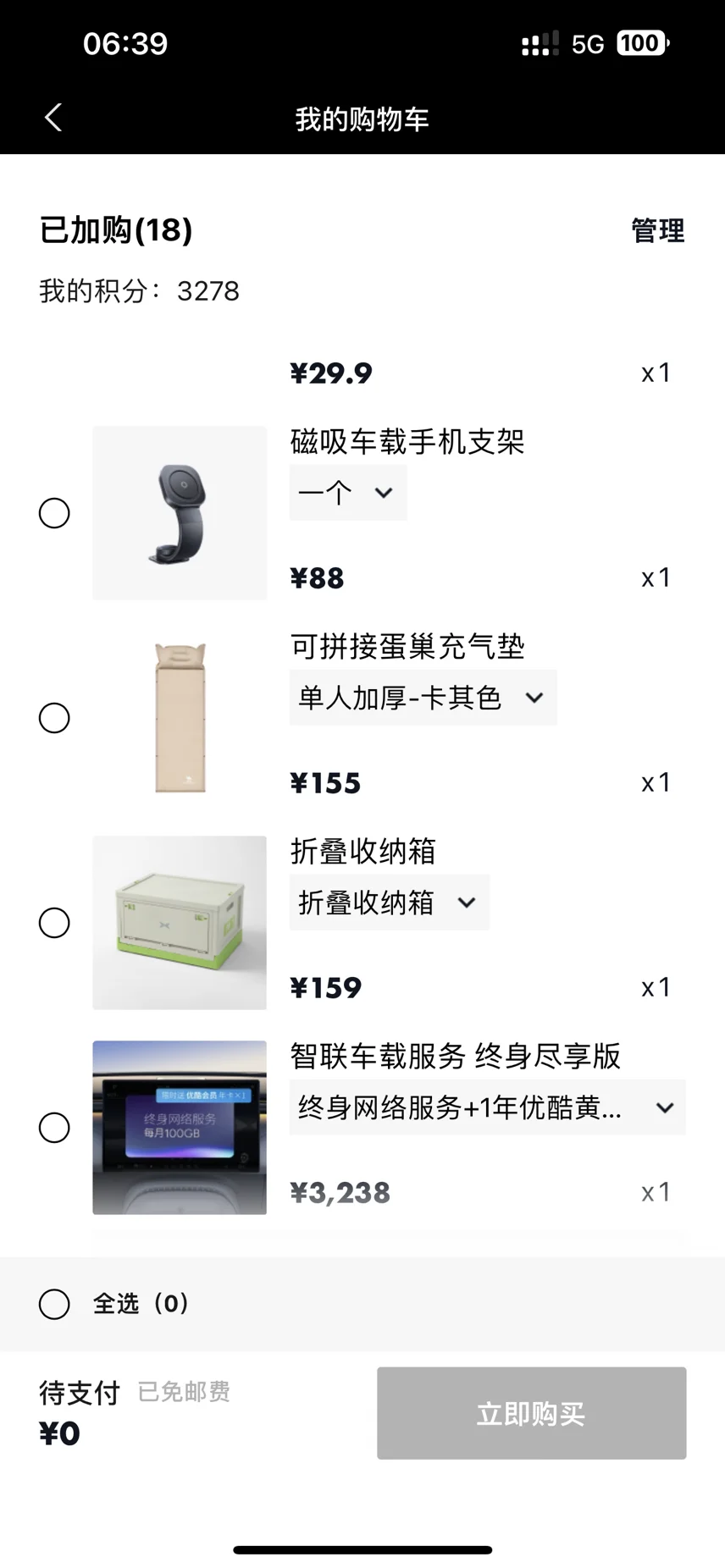The width and height of the screenshot is (725, 1568).
Task: Open 管理 to manage cart items
Action: click(657, 230)
